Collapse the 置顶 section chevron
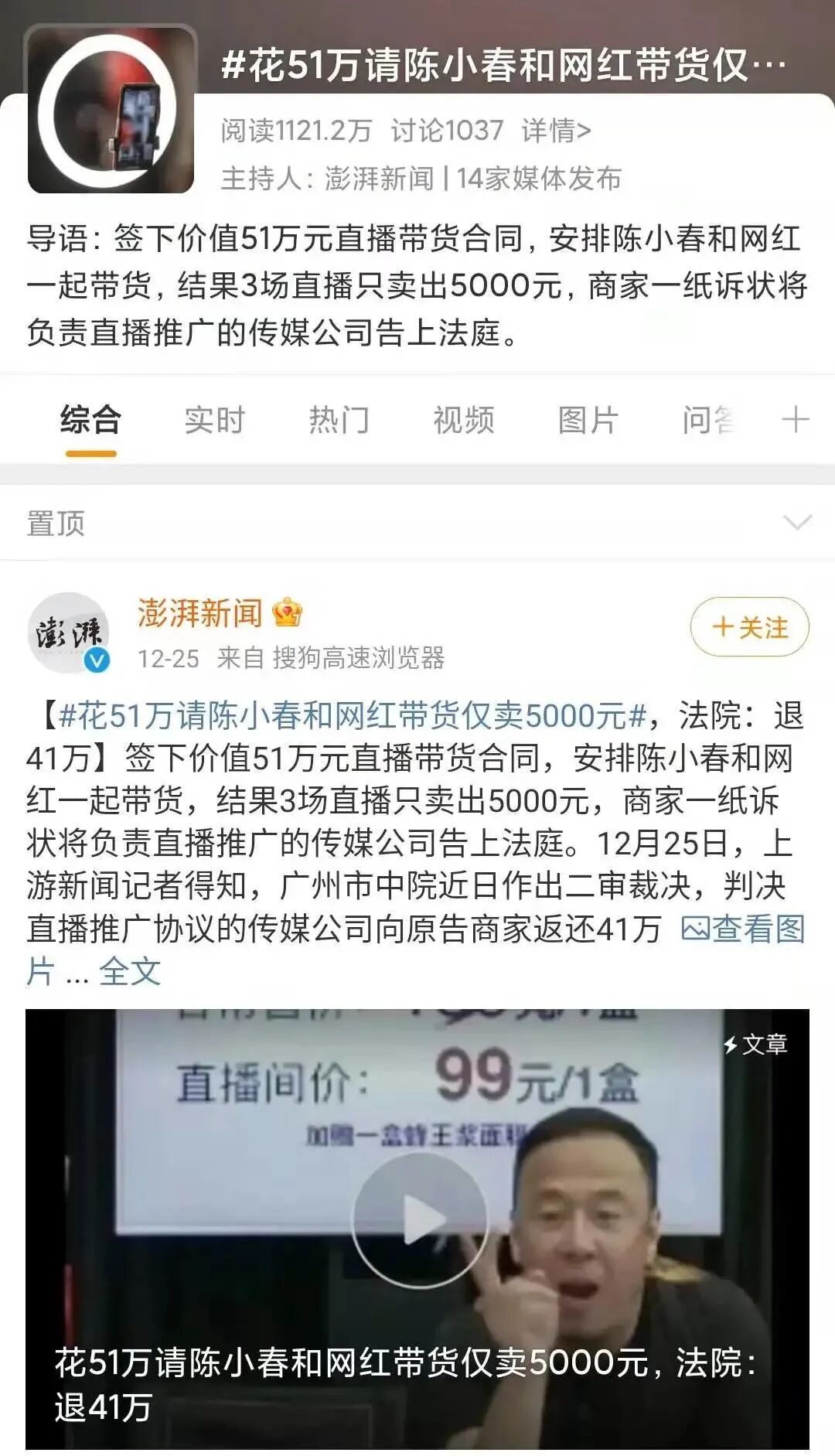The height and width of the screenshot is (1456, 835). point(797,523)
